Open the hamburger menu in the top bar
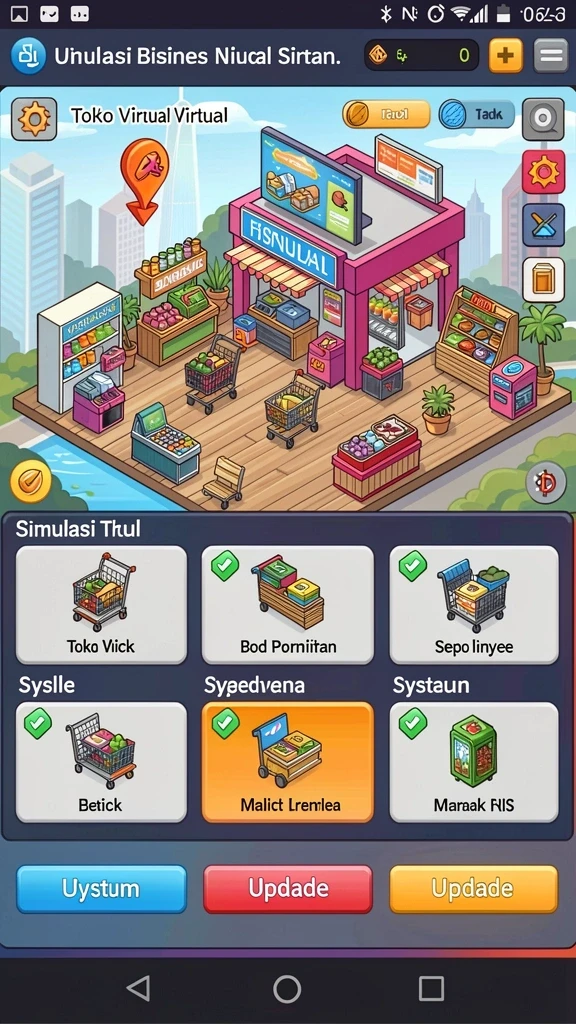This screenshot has width=576, height=1024. pos(551,56)
